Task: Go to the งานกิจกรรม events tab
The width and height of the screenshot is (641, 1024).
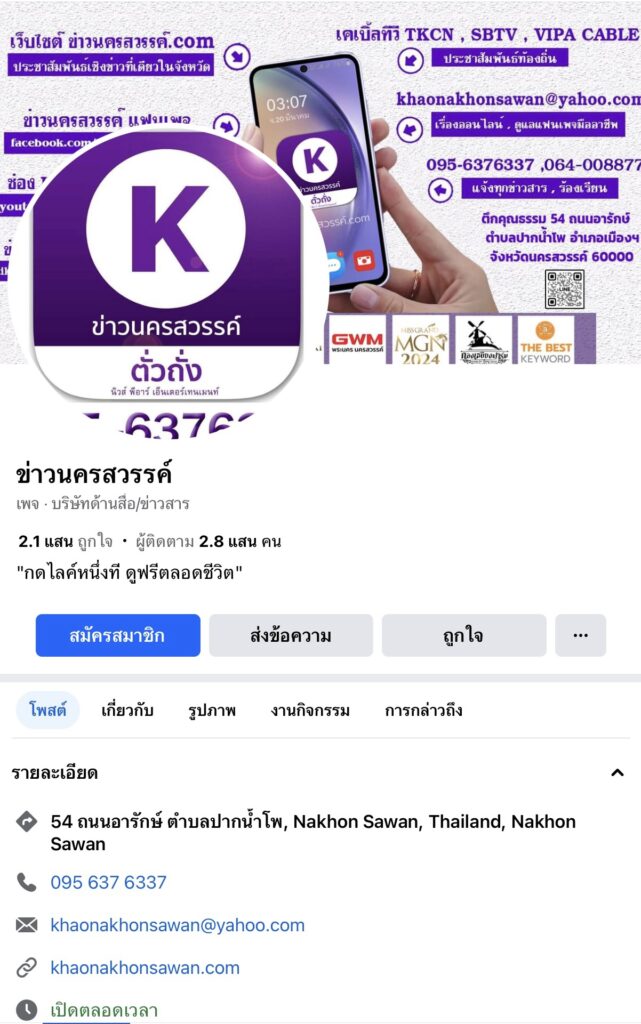Action: [310, 711]
